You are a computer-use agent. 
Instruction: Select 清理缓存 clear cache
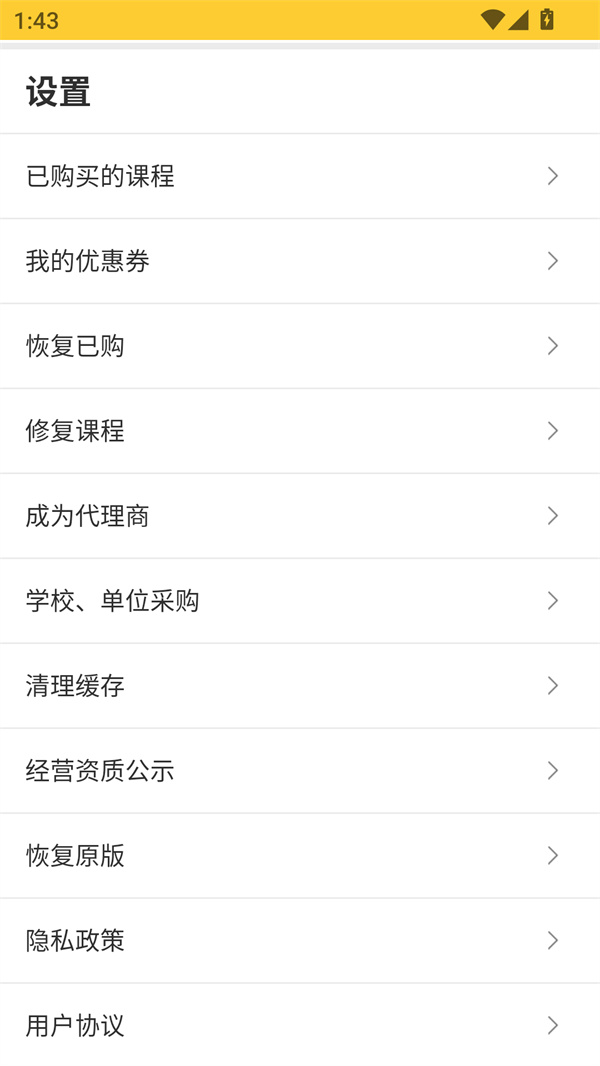pyautogui.click(x=300, y=686)
